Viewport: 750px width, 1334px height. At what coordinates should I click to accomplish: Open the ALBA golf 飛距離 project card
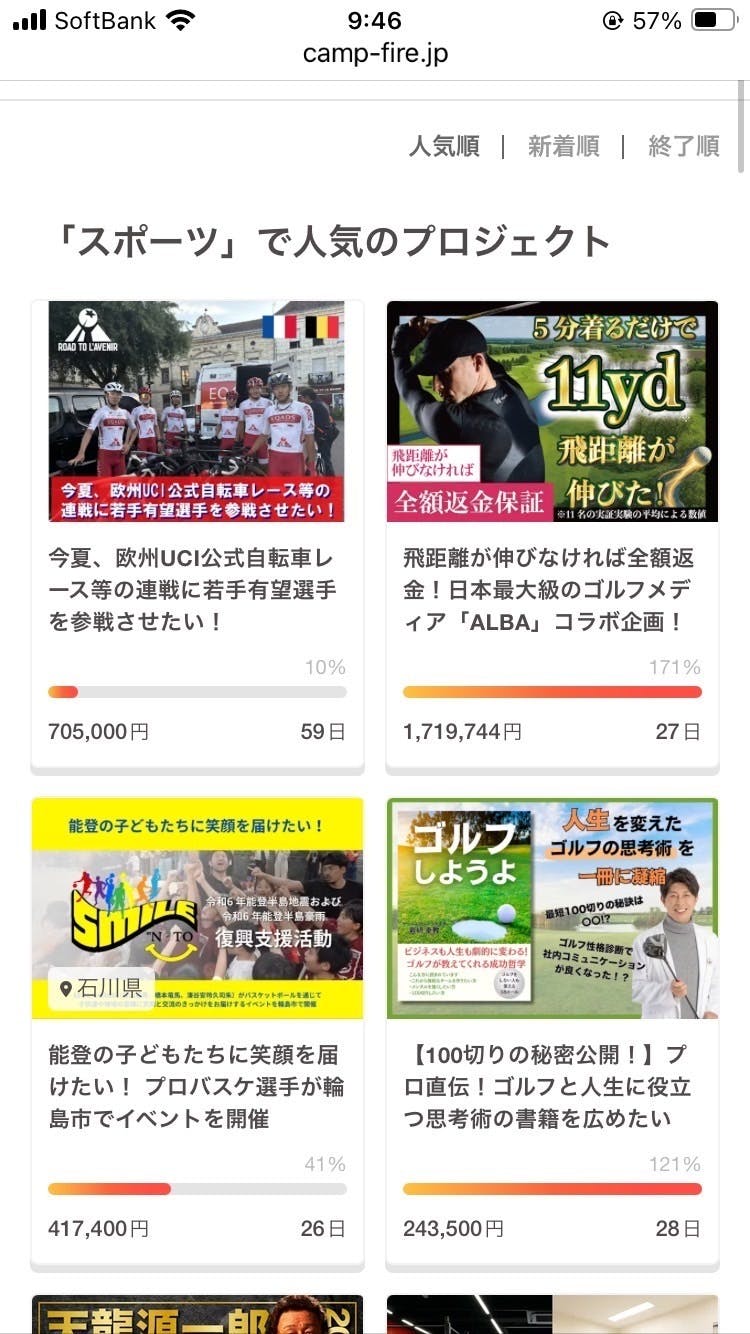[552, 590]
